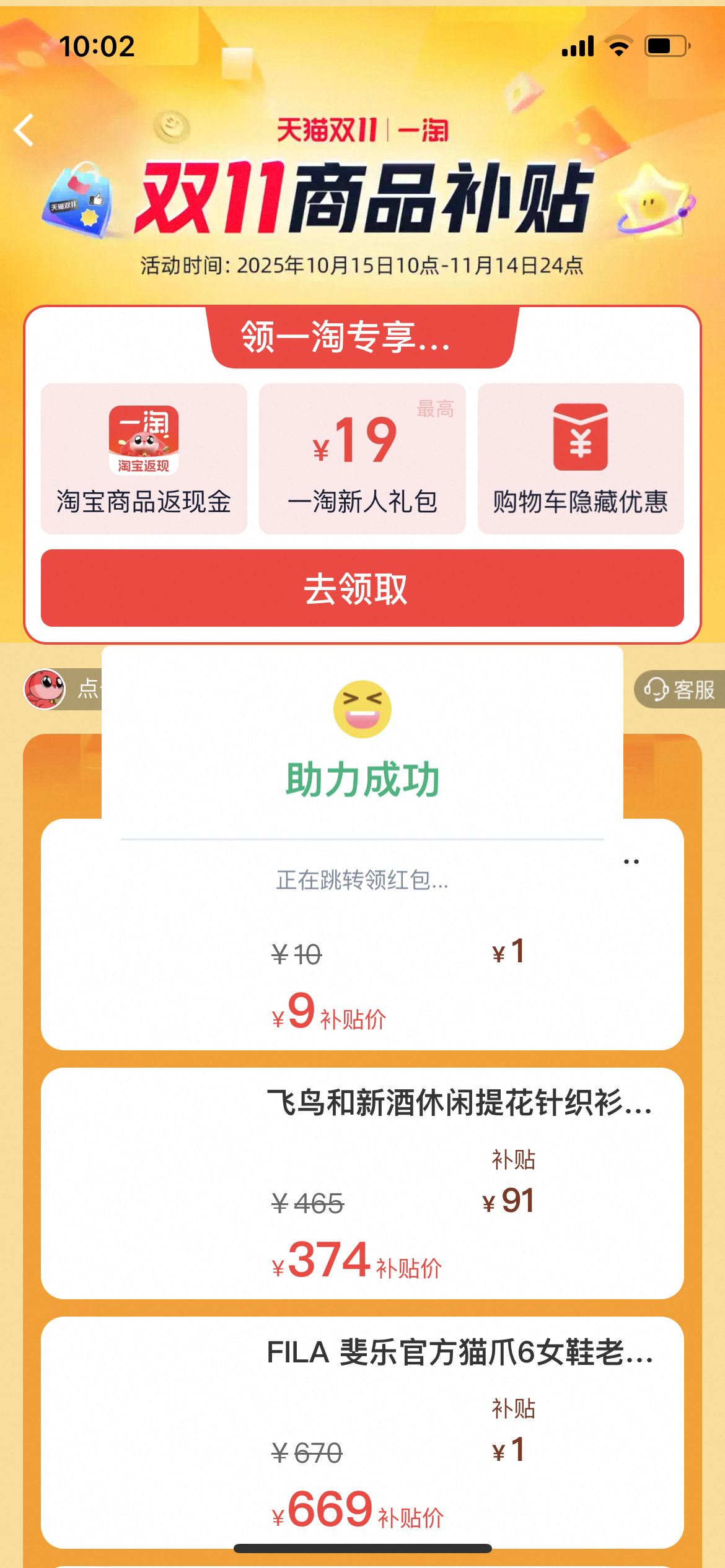Open 淘宝商品返现金 benefit tile
Screen dimensions: 725x1568
(144, 458)
